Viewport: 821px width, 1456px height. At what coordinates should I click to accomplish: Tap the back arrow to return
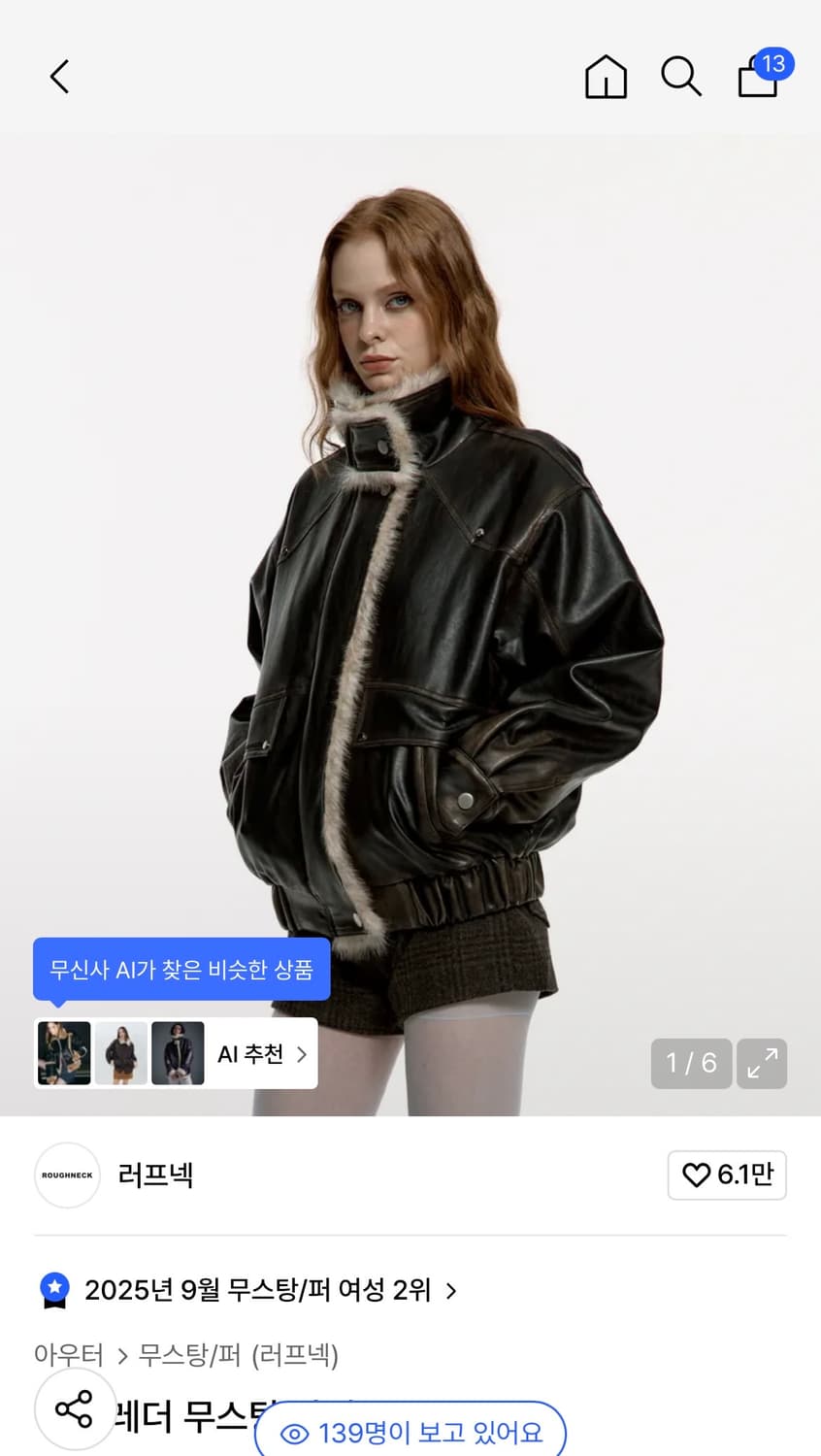click(x=58, y=76)
